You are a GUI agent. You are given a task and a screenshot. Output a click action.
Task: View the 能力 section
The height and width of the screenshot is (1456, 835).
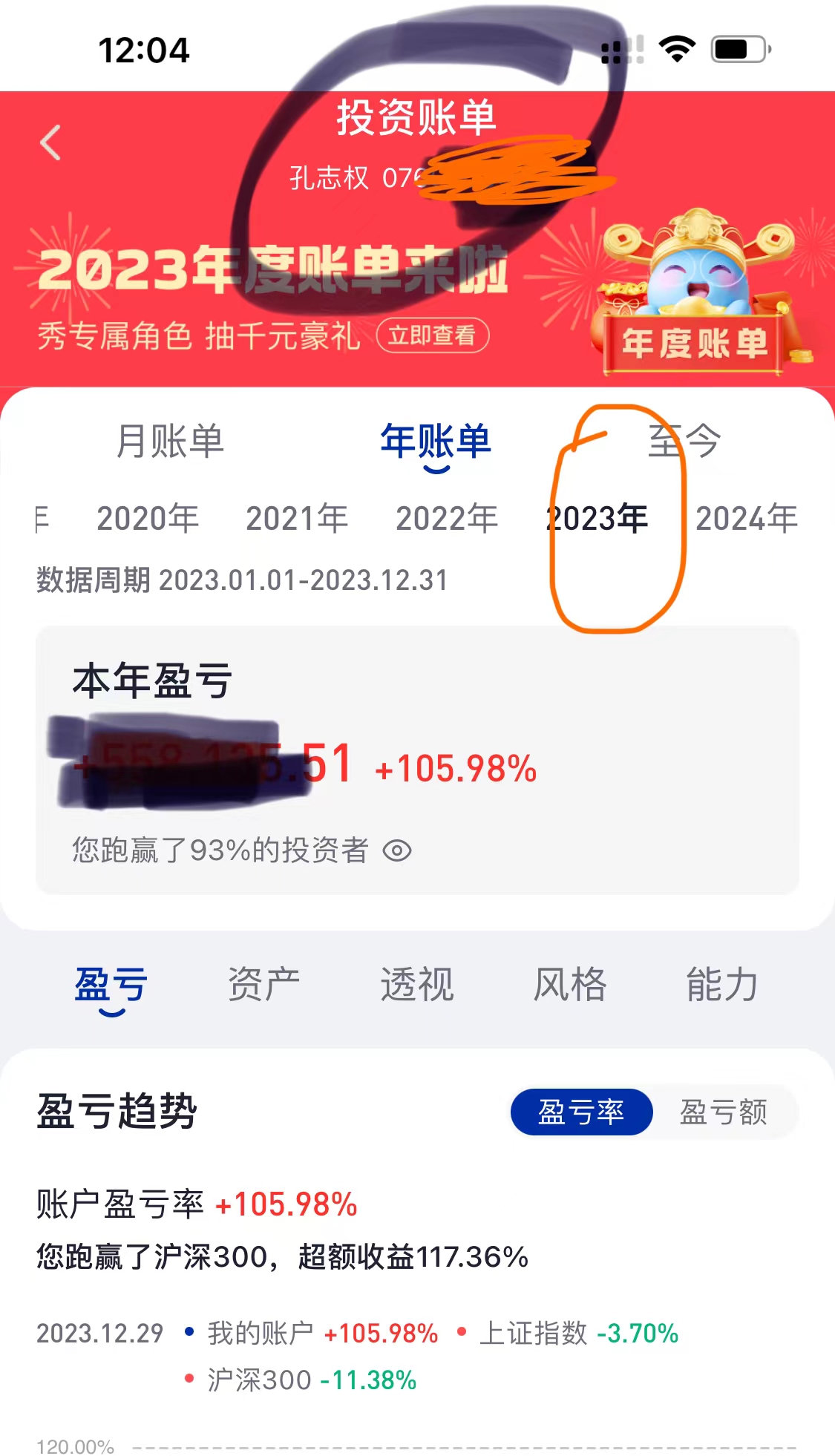pos(721,985)
